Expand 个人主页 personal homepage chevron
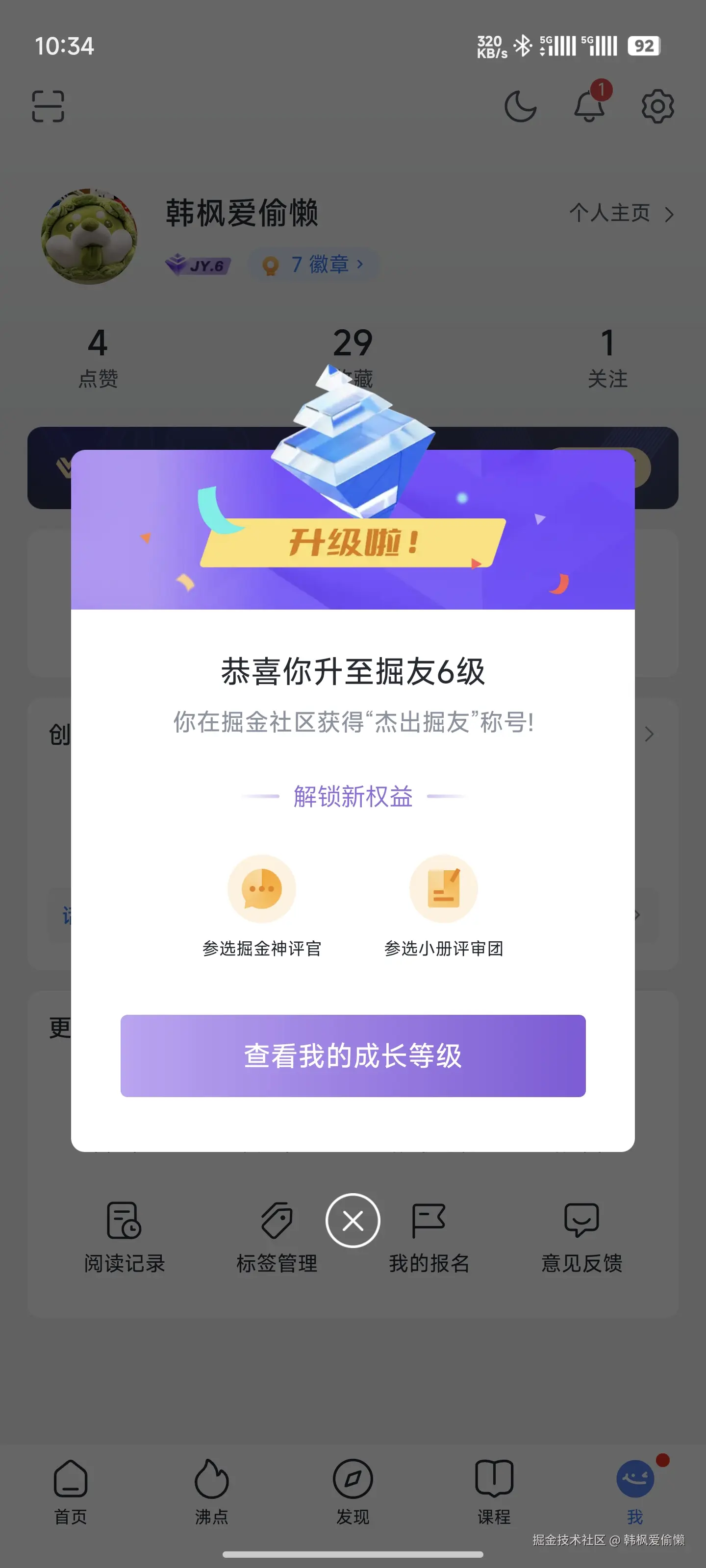 (x=669, y=214)
